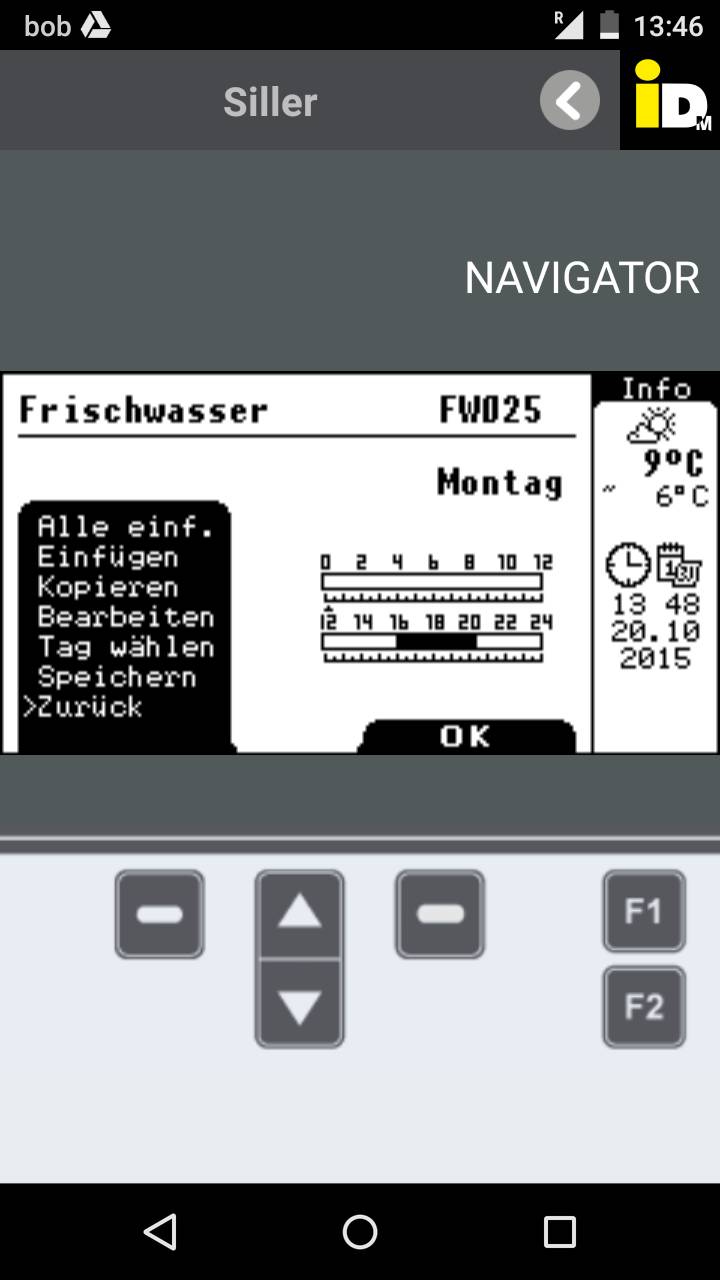Tap the Android home button
Screen dimensions: 720x1280
tap(360, 1232)
